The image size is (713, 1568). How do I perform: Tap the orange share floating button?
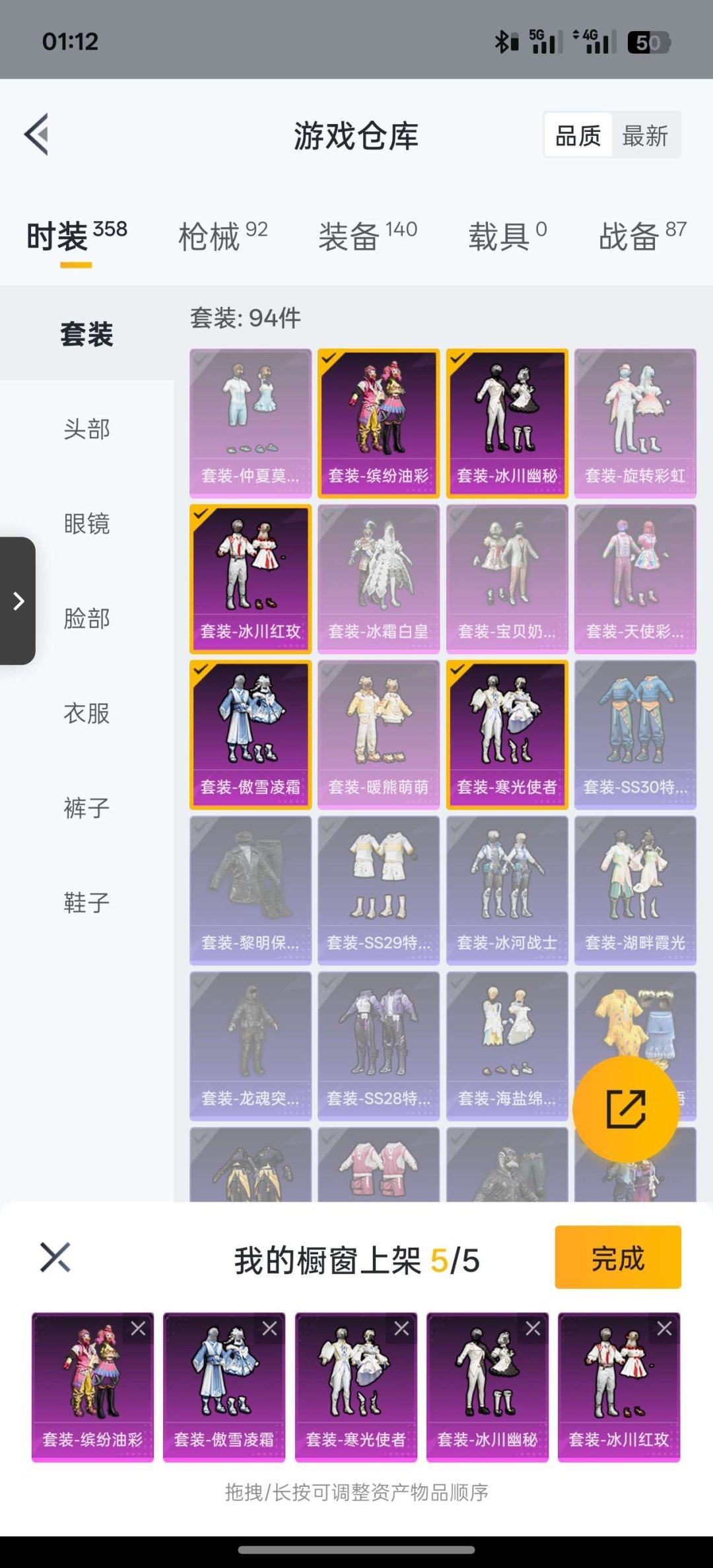click(x=625, y=1109)
